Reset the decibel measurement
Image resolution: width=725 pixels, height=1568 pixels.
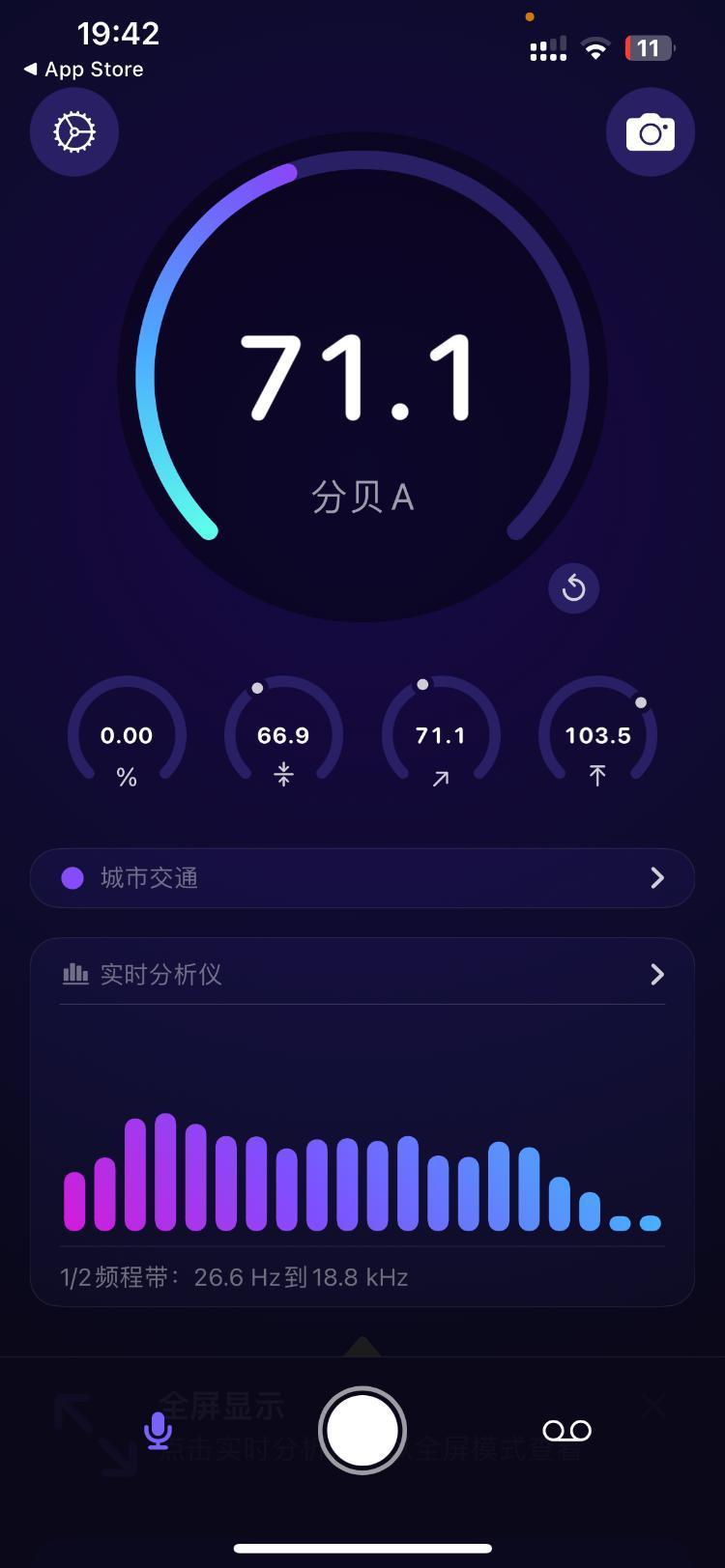pyautogui.click(x=573, y=588)
